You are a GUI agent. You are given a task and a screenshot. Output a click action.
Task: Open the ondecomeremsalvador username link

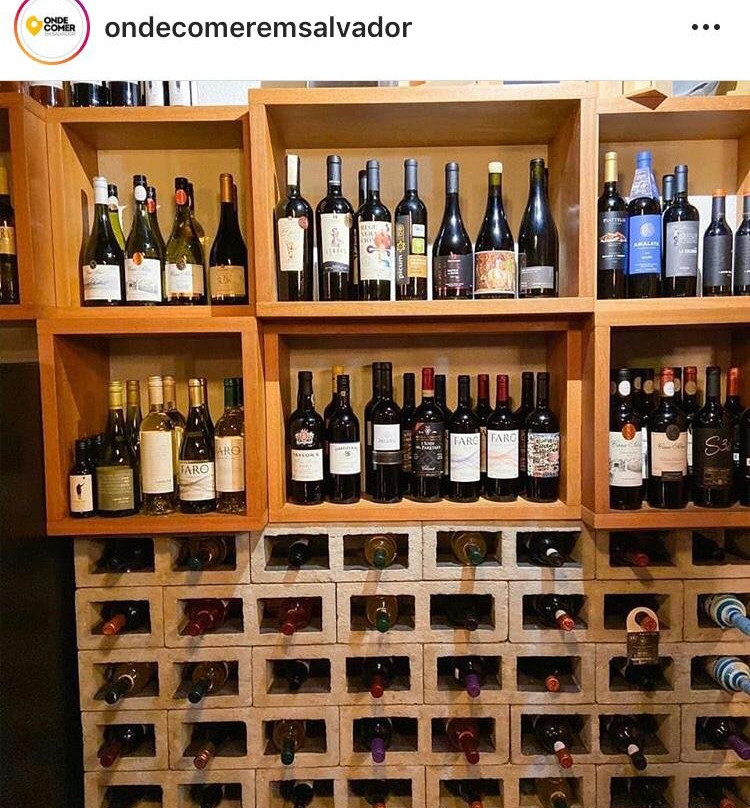pos(258,27)
